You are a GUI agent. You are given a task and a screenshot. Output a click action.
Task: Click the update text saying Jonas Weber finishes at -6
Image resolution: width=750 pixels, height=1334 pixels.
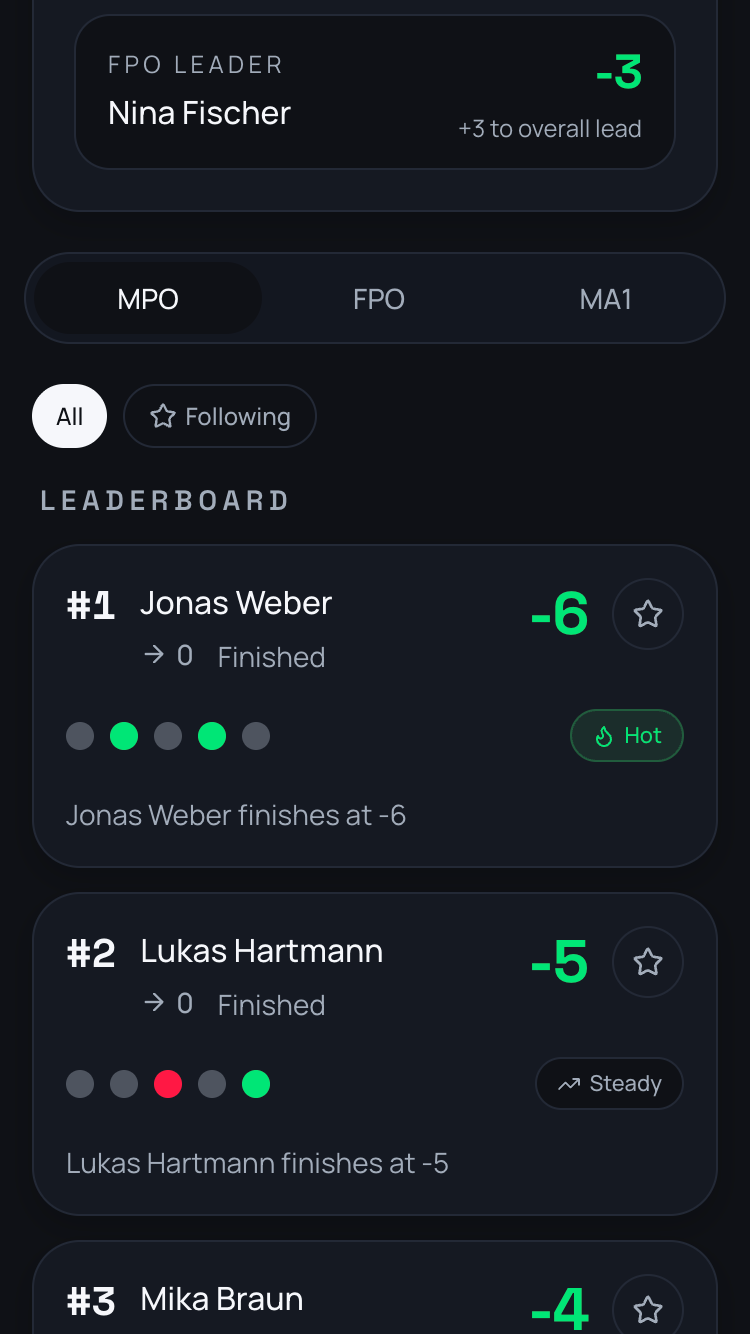[236, 815]
